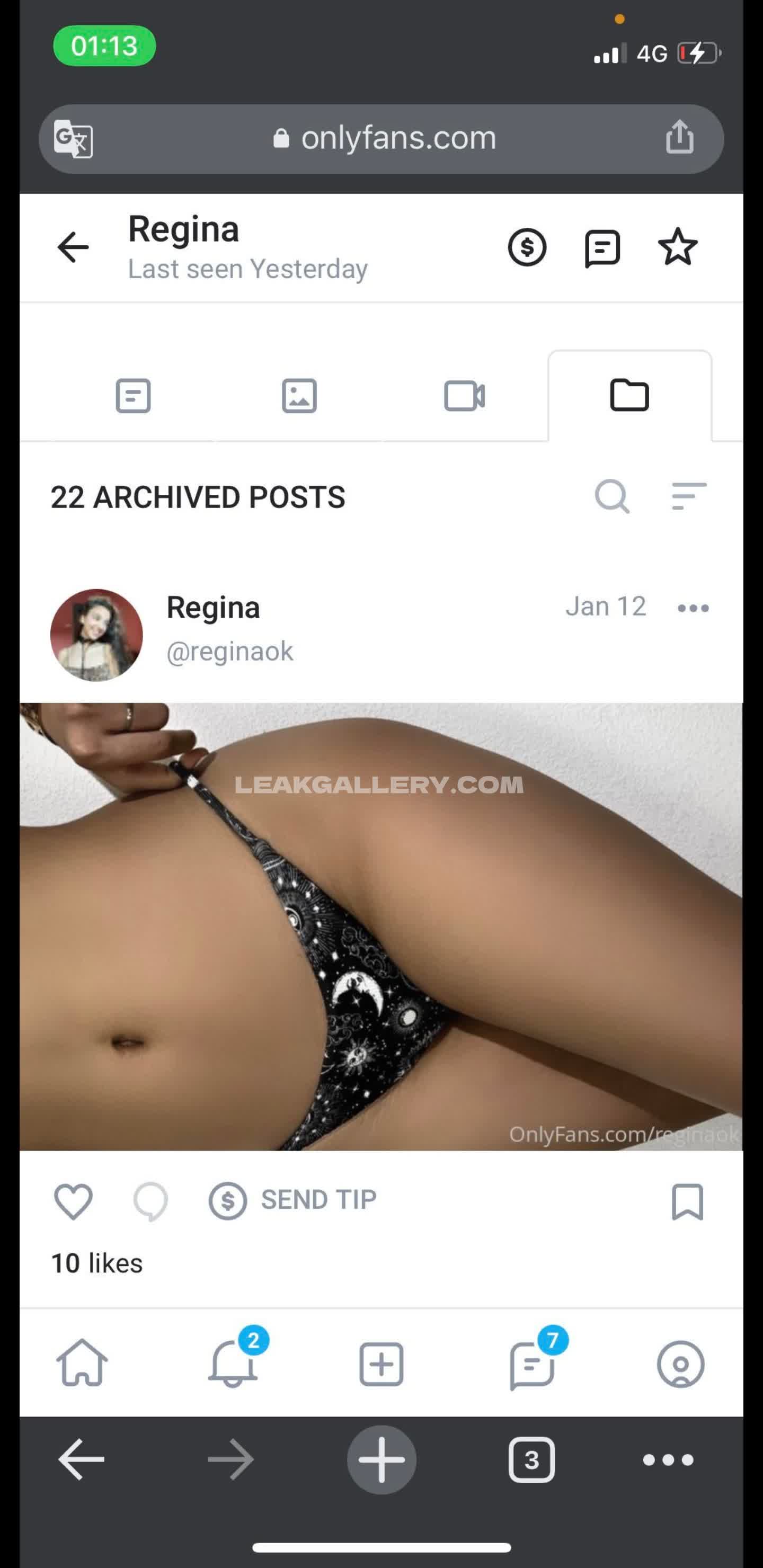Select the archive folder tab
The height and width of the screenshot is (1568, 763).
[629, 396]
